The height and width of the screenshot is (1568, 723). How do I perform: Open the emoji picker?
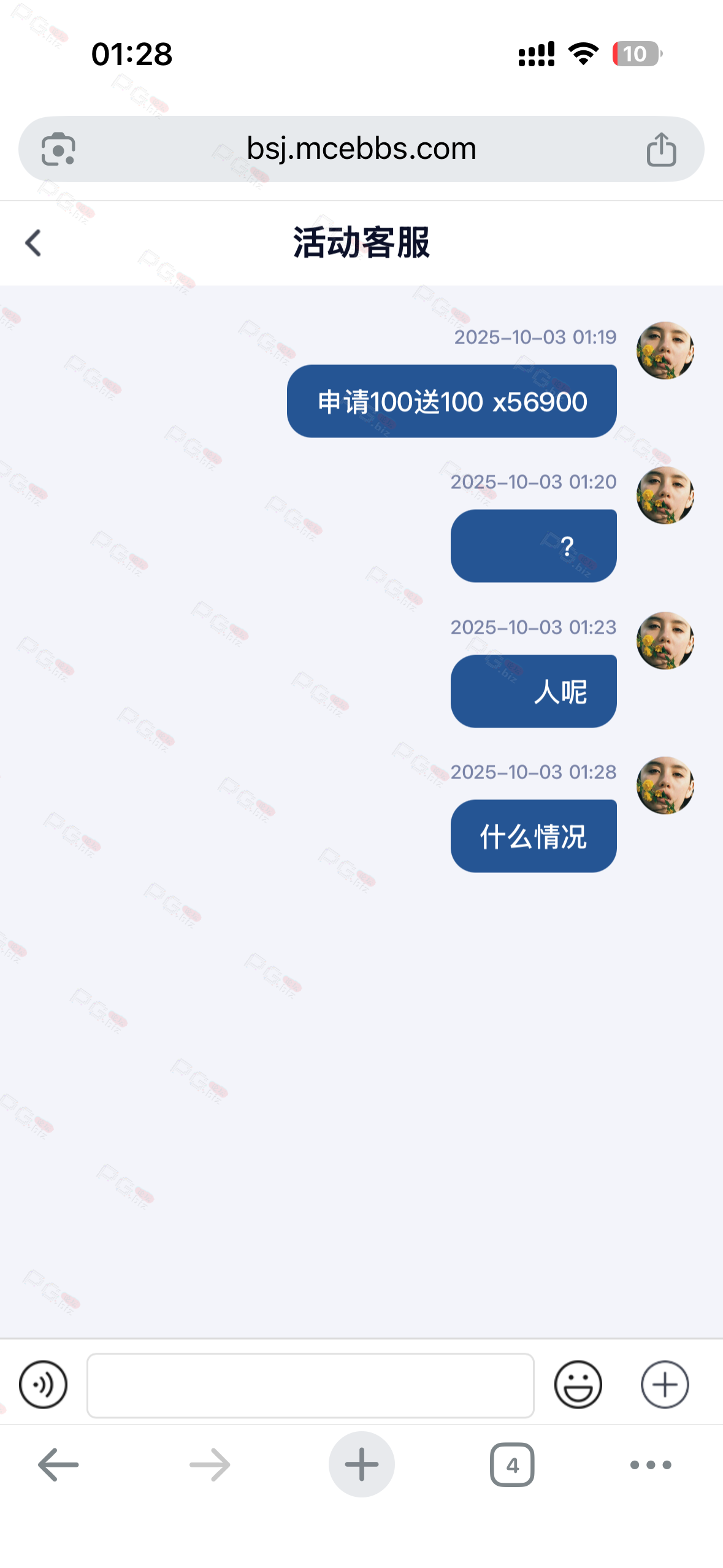click(578, 1385)
